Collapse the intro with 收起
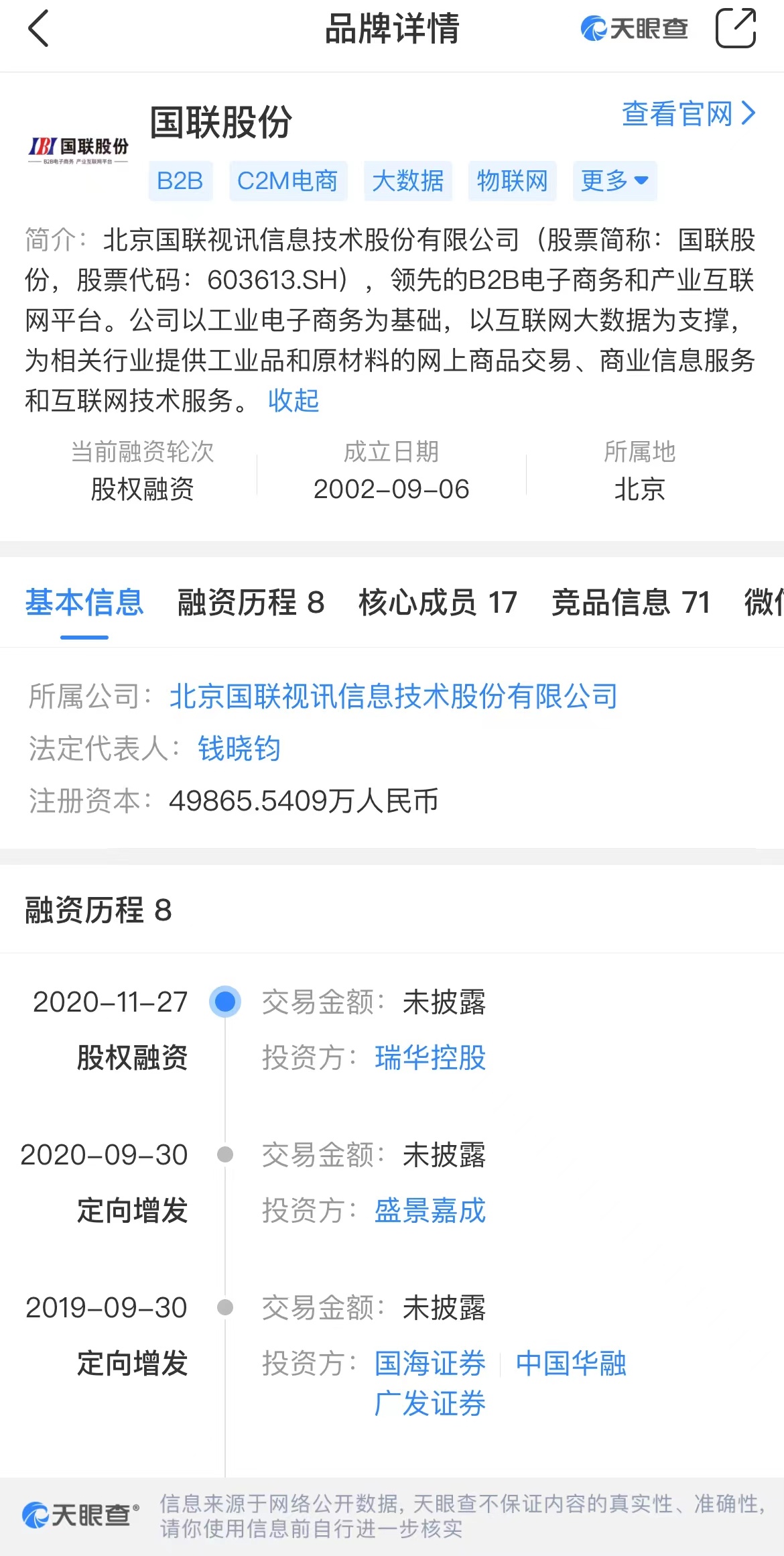The width and height of the screenshot is (784, 1556). click(x=293, y=401)
